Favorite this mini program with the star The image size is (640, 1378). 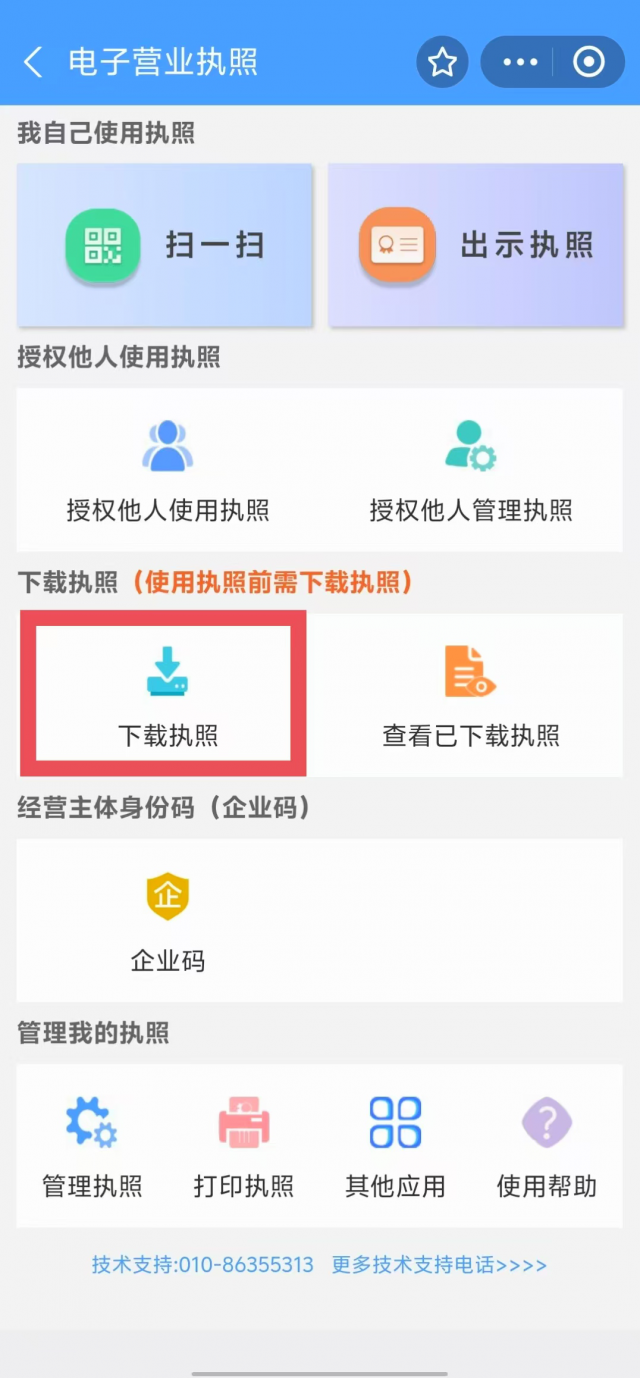coord(442,62)
